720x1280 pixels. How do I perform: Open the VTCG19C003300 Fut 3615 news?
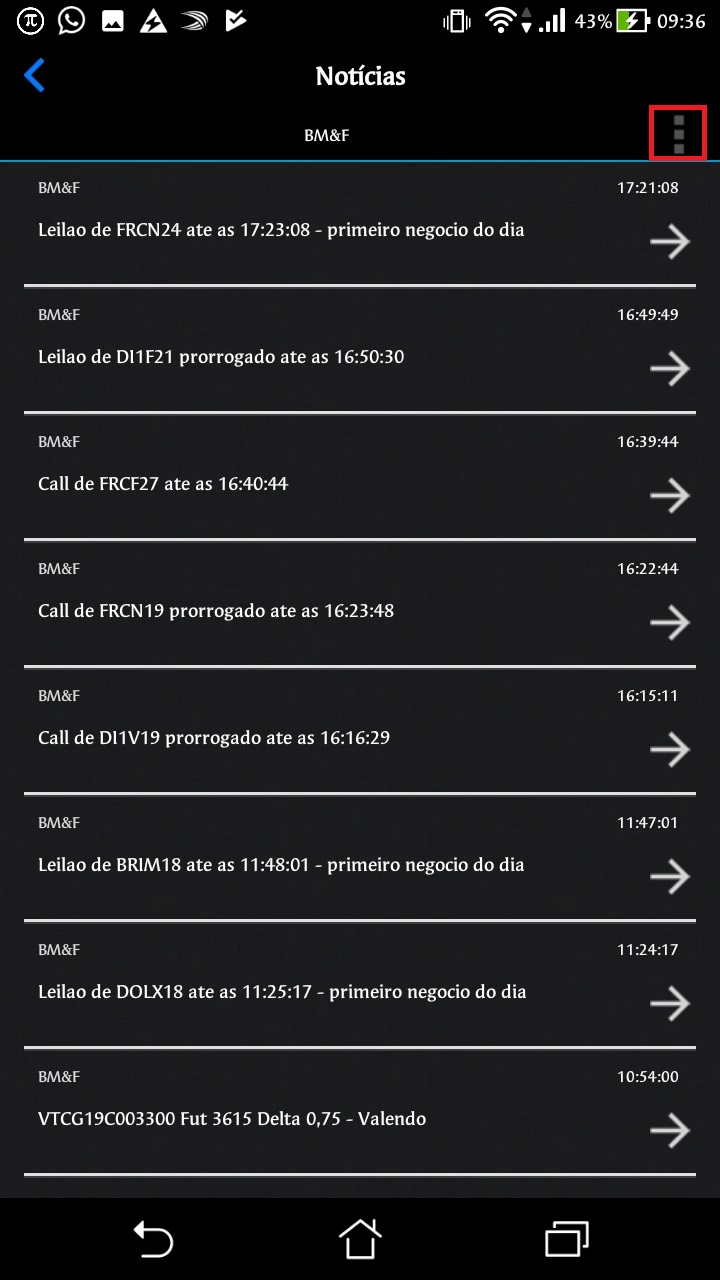click(360, 1112)
